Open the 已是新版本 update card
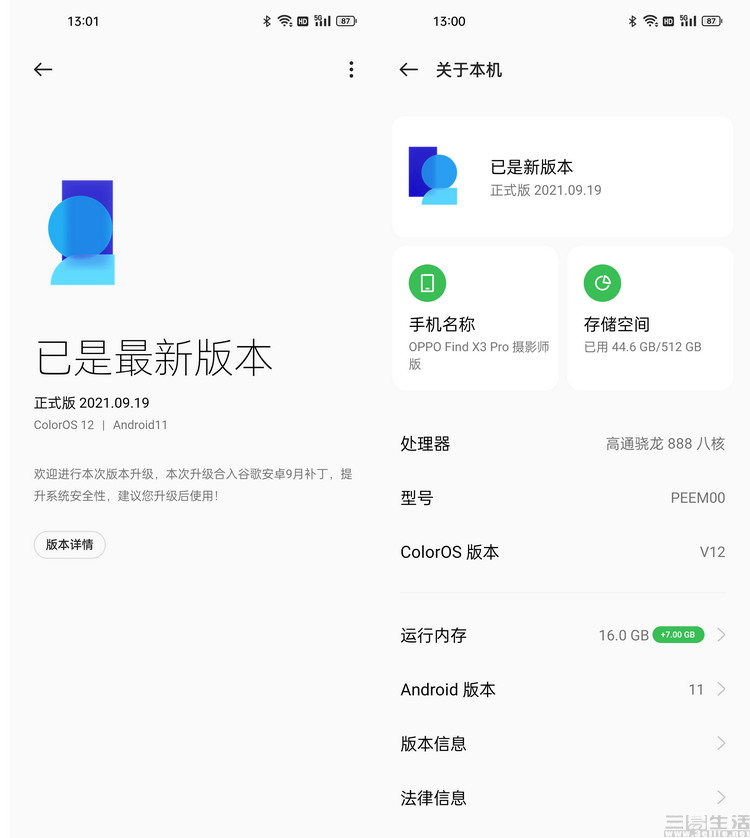750x838 pixels. [562, 177]
